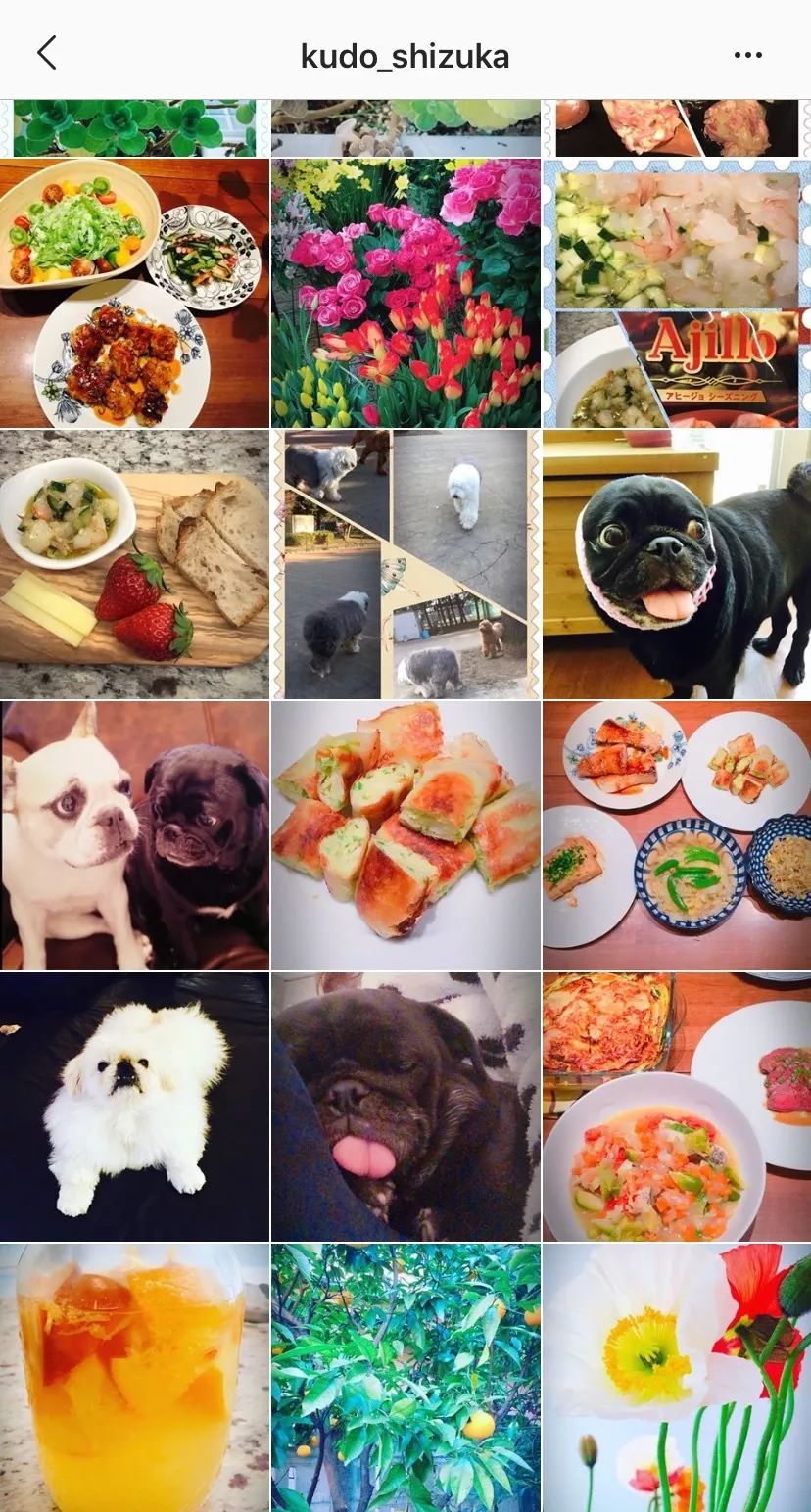Open the orange fruit jar post
This screenshot has width=811, height=1512.
(x=134, y=1377)
